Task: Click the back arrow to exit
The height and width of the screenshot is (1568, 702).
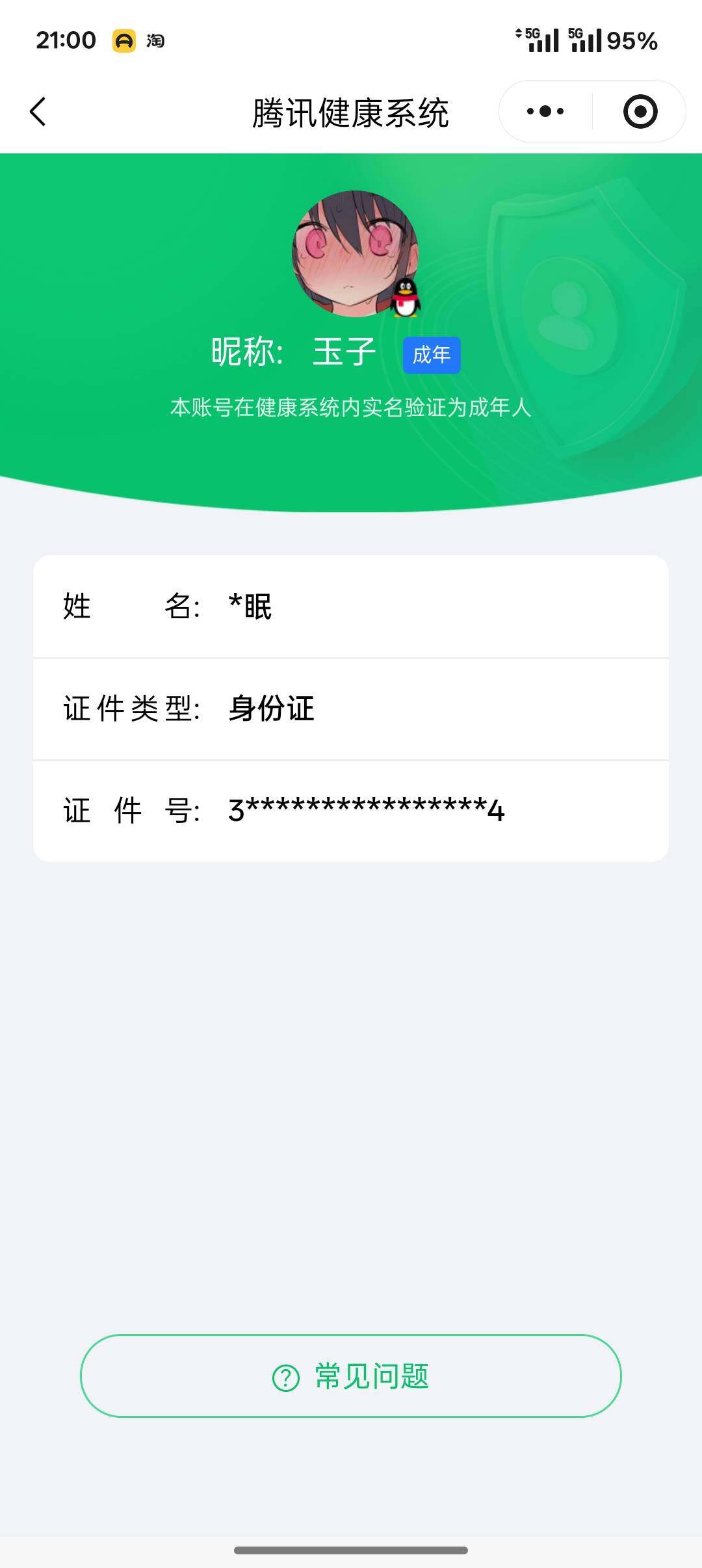Action: pyautogui.click(x=37, y=111)
